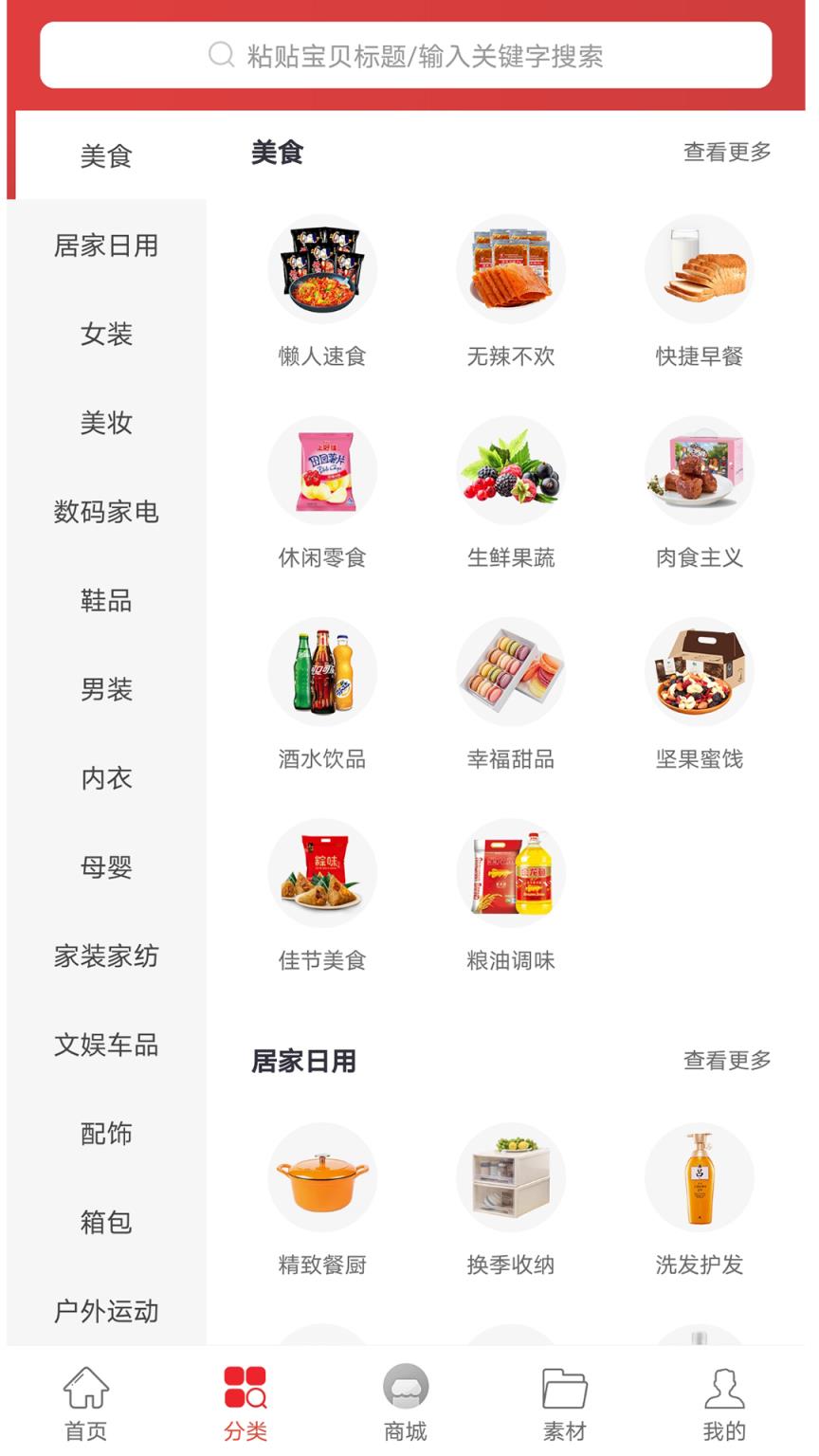Open the 懒人速食 category icon
Image resolution: width=819 pixels, height=1456 pixels.
click(322, 268)
